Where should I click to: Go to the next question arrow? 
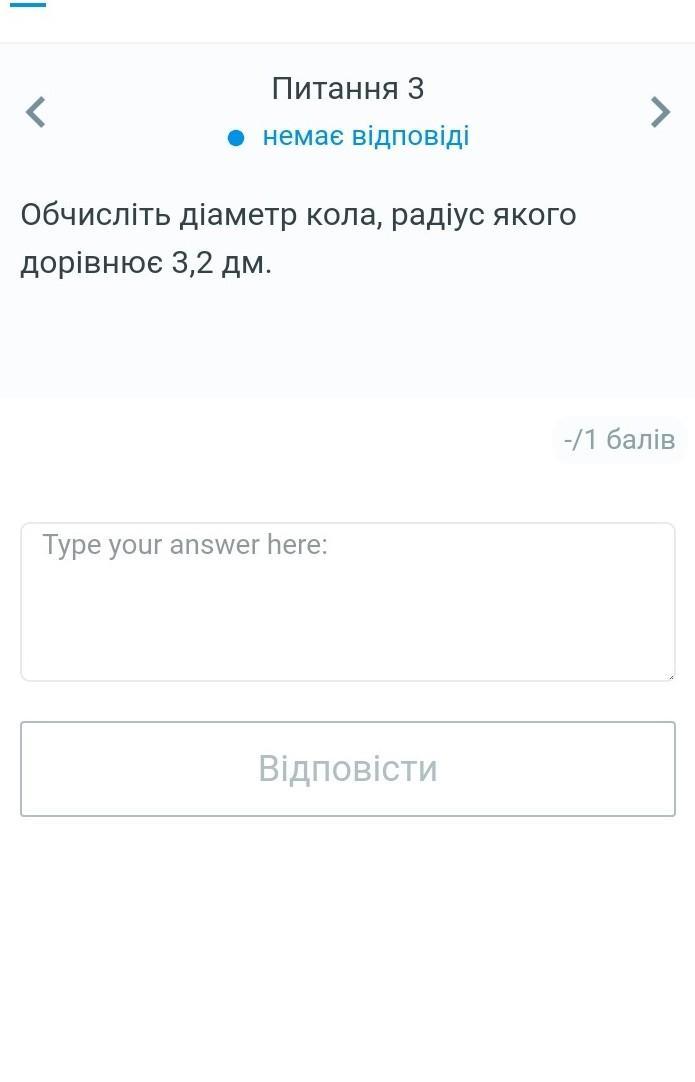[660, 112]
